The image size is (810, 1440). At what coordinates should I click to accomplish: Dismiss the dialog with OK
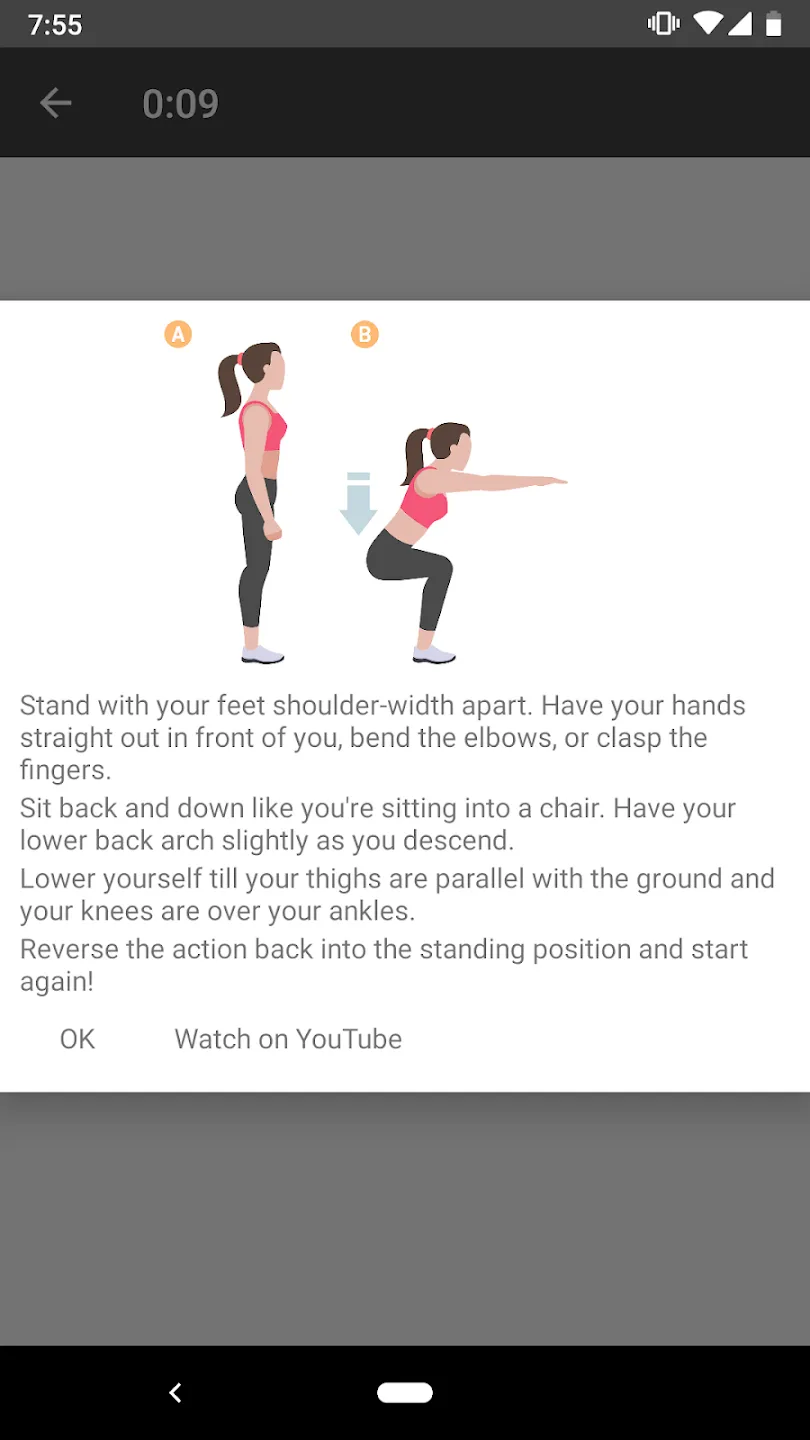coord(77,1039)
